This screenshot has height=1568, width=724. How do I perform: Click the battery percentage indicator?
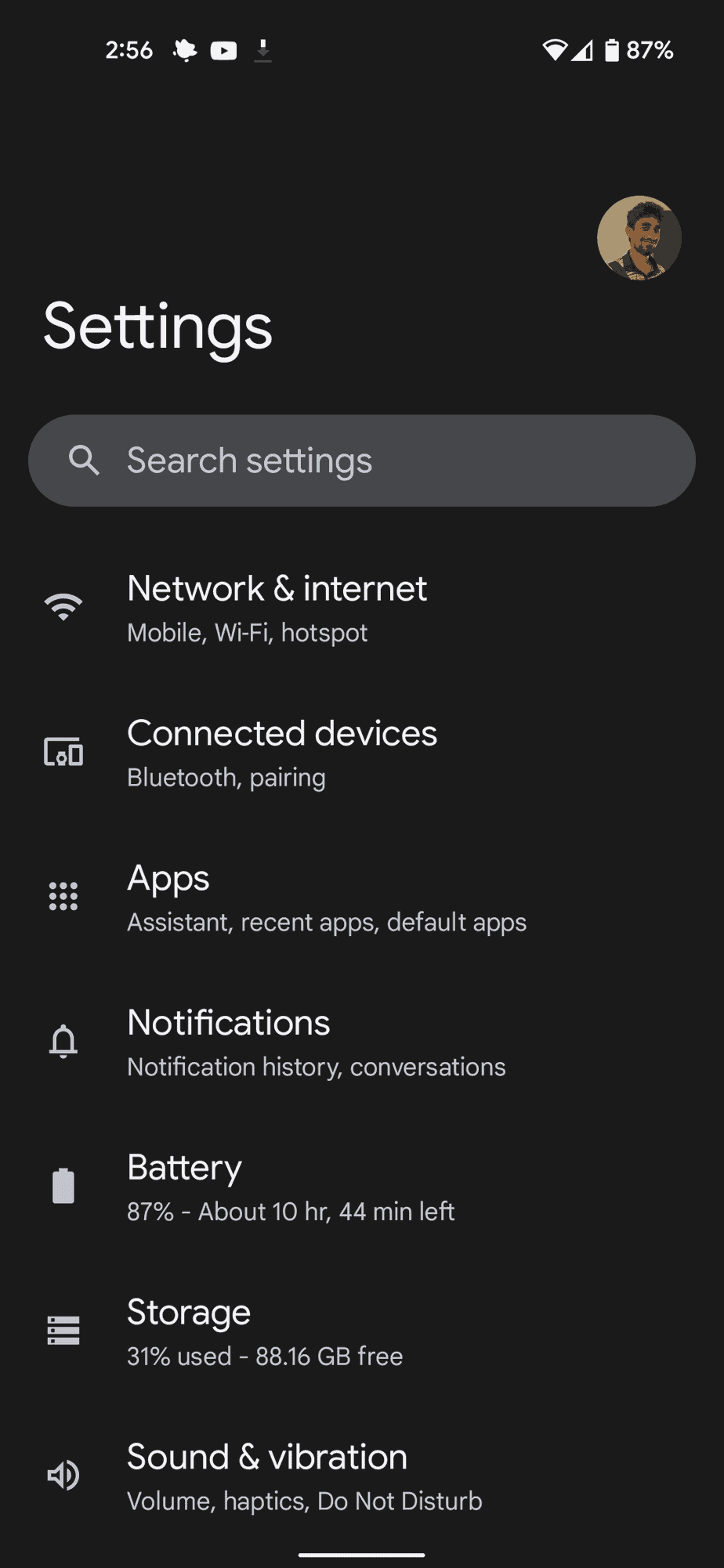coord(650,49)
